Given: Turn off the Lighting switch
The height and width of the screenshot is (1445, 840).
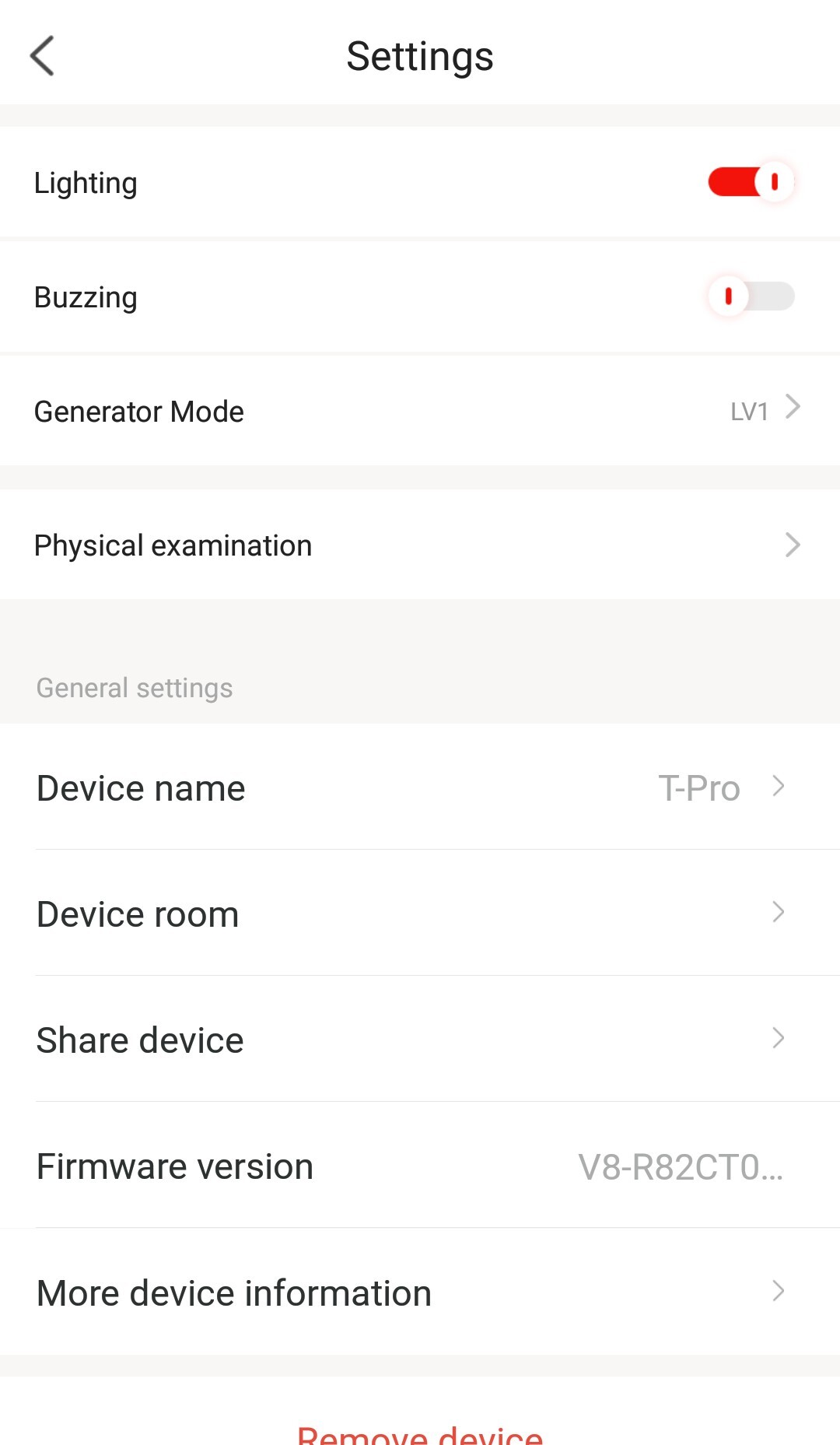Looking at the screenshot, I should (751, 182).
